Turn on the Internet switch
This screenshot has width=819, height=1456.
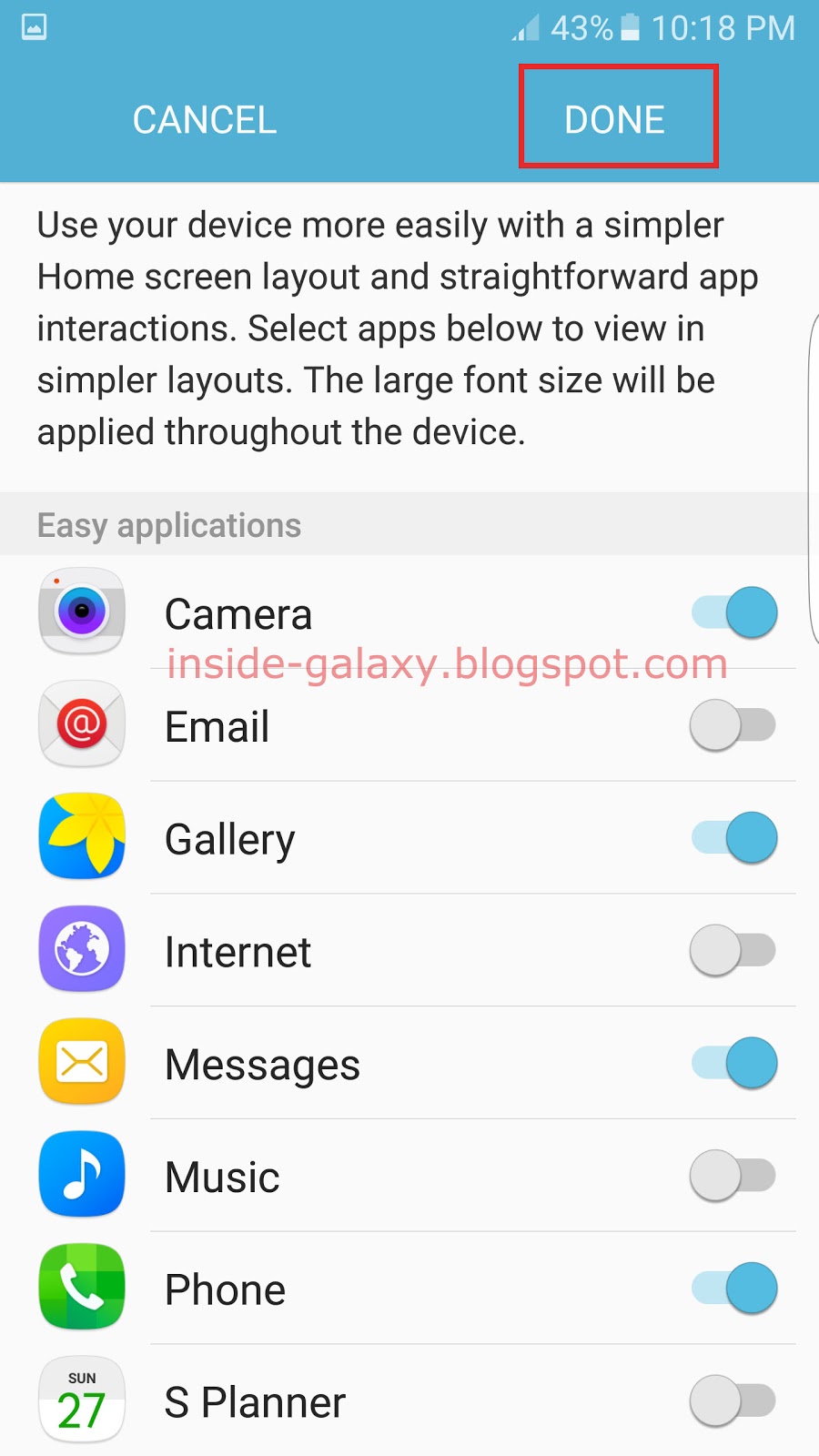[733, 951]
